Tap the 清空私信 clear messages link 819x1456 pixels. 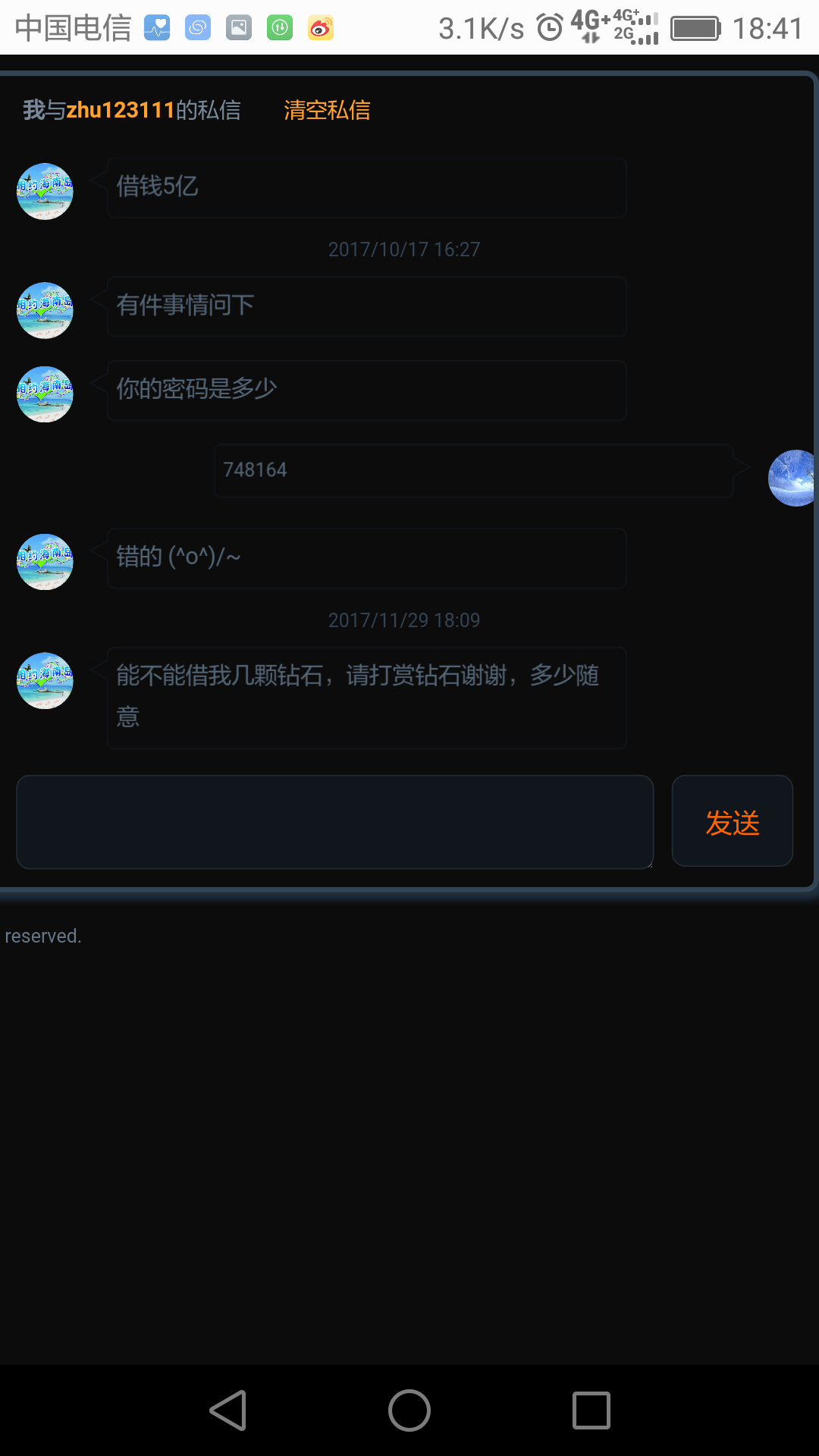(x=327, y=111)
